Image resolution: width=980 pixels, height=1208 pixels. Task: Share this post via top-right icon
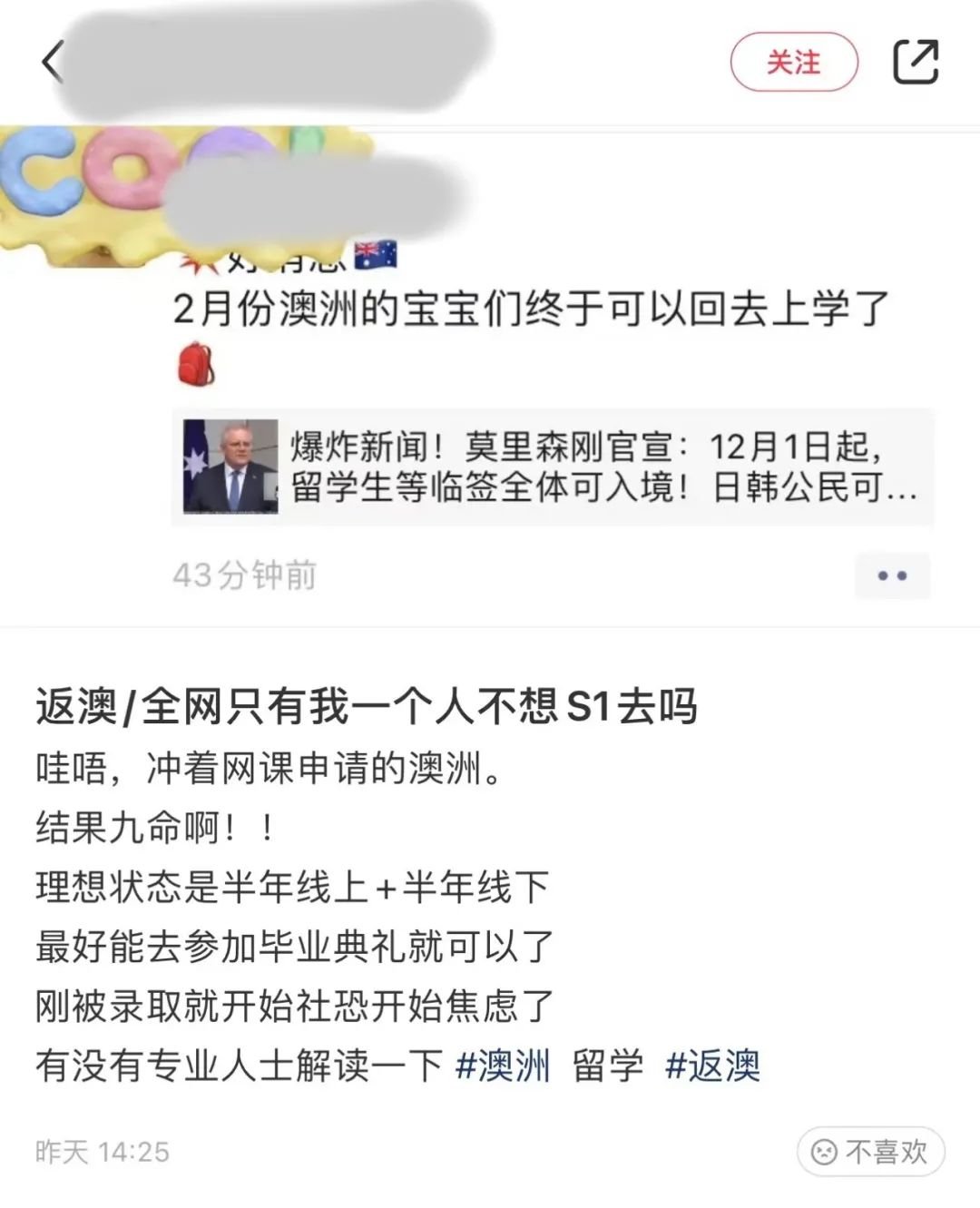[x=915, y=63]
